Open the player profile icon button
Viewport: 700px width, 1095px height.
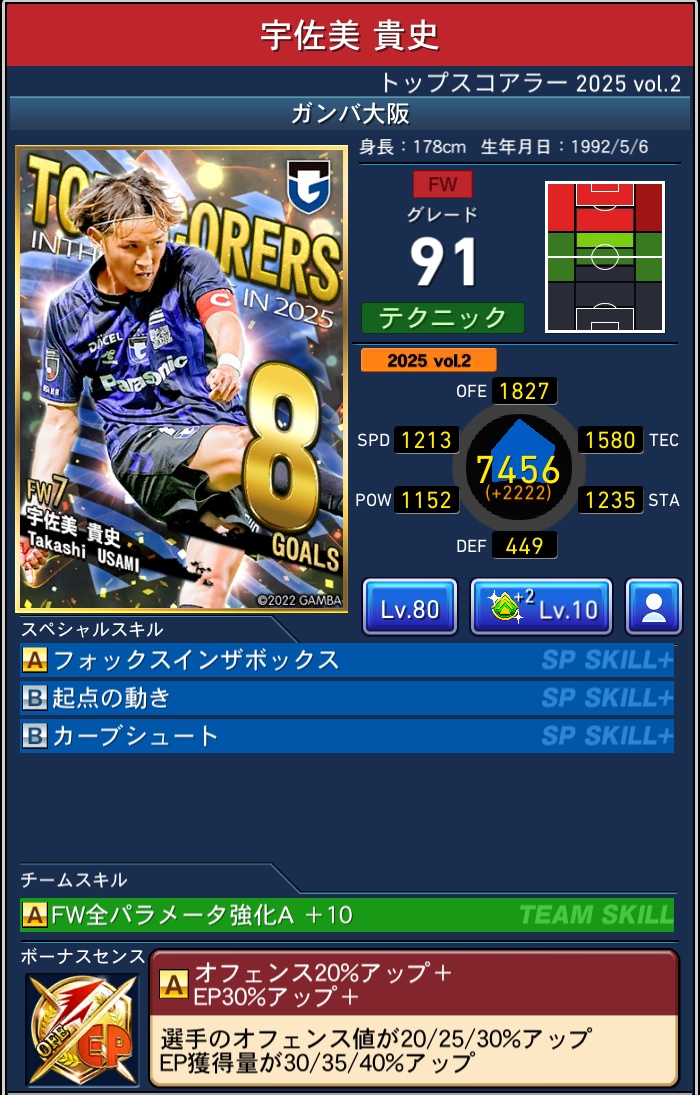tap(654, 607)
